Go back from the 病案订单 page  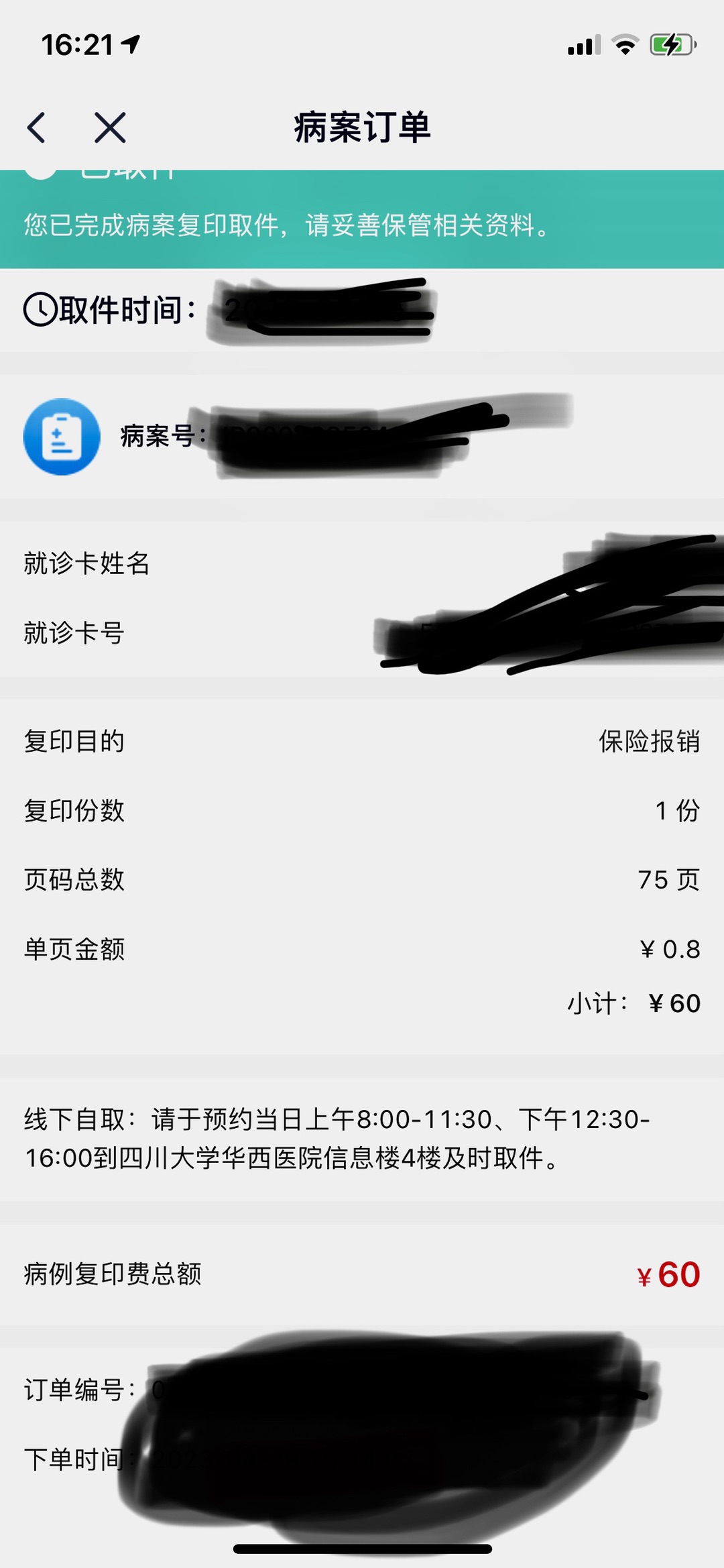click(x=37, y=127)
